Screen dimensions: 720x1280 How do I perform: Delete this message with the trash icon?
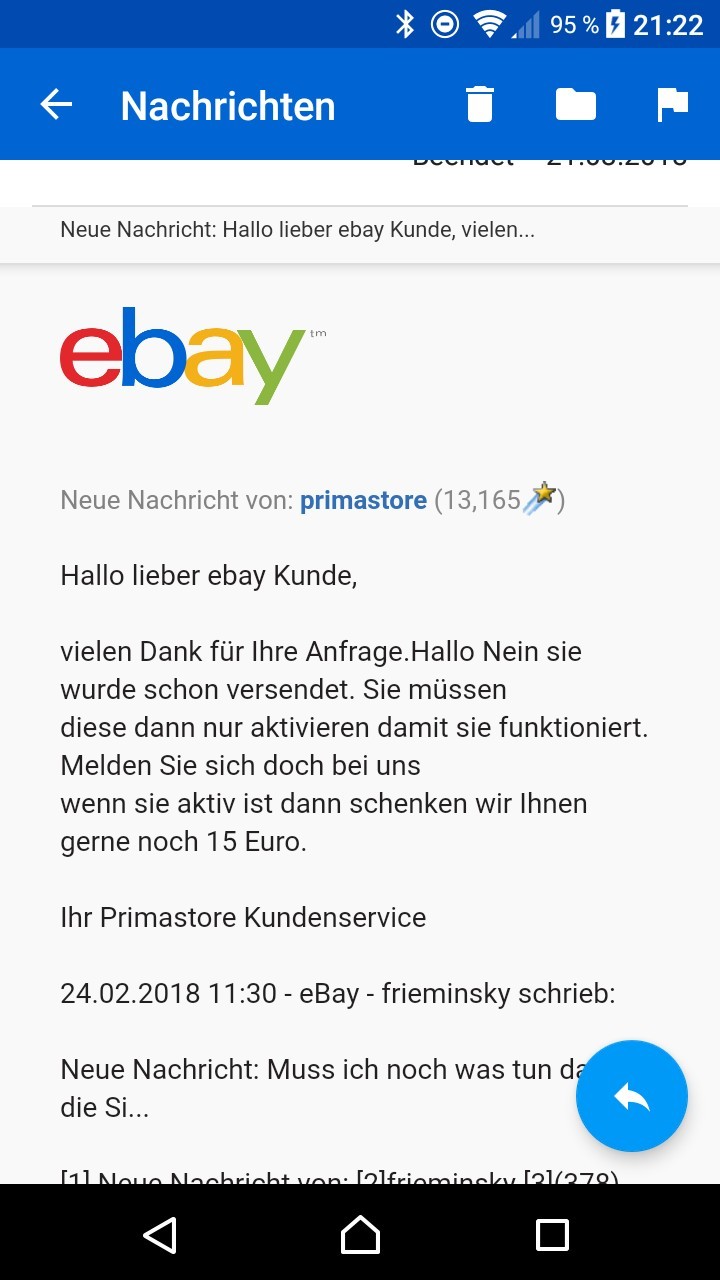(480, 105)
